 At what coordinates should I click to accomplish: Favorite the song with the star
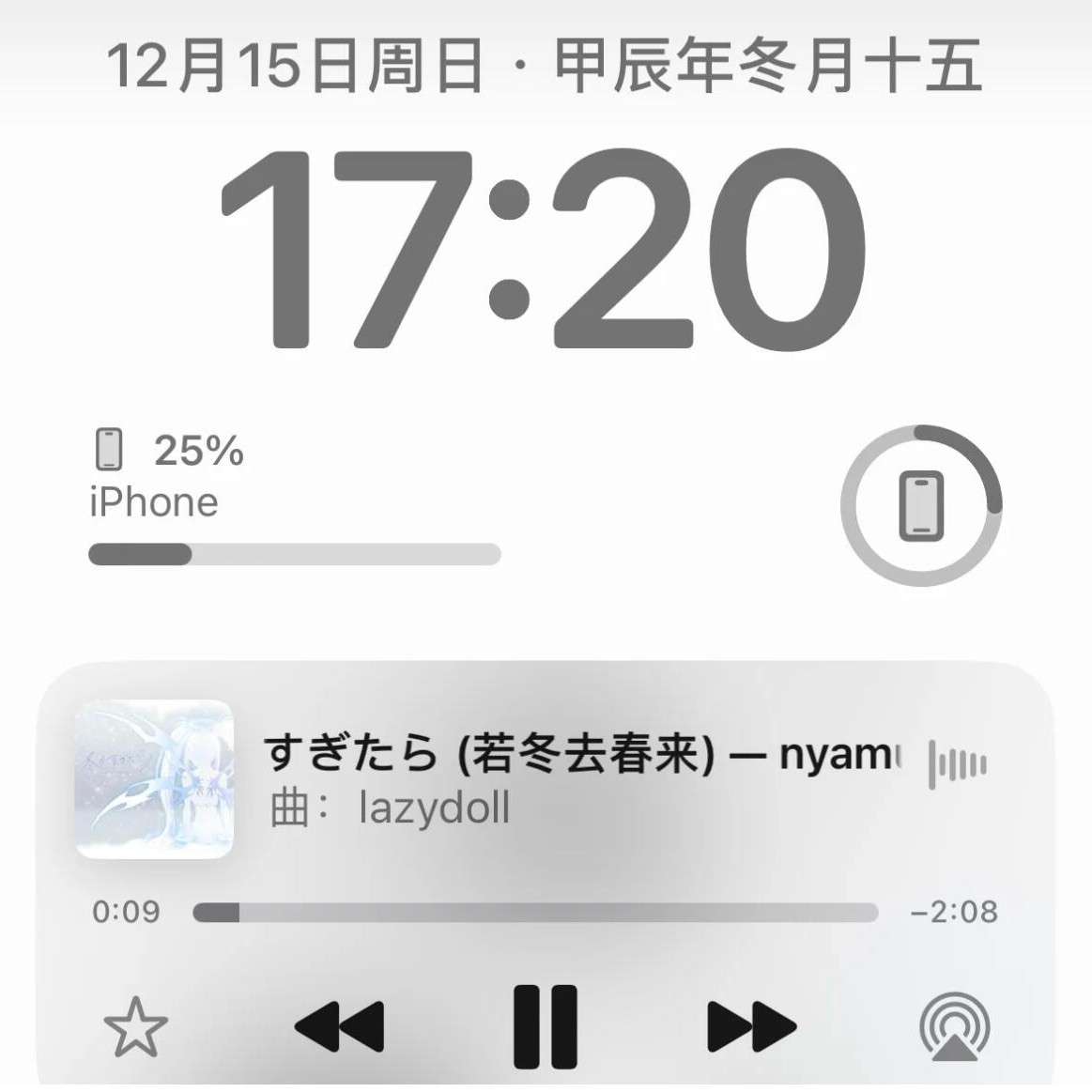[135, 1026]
